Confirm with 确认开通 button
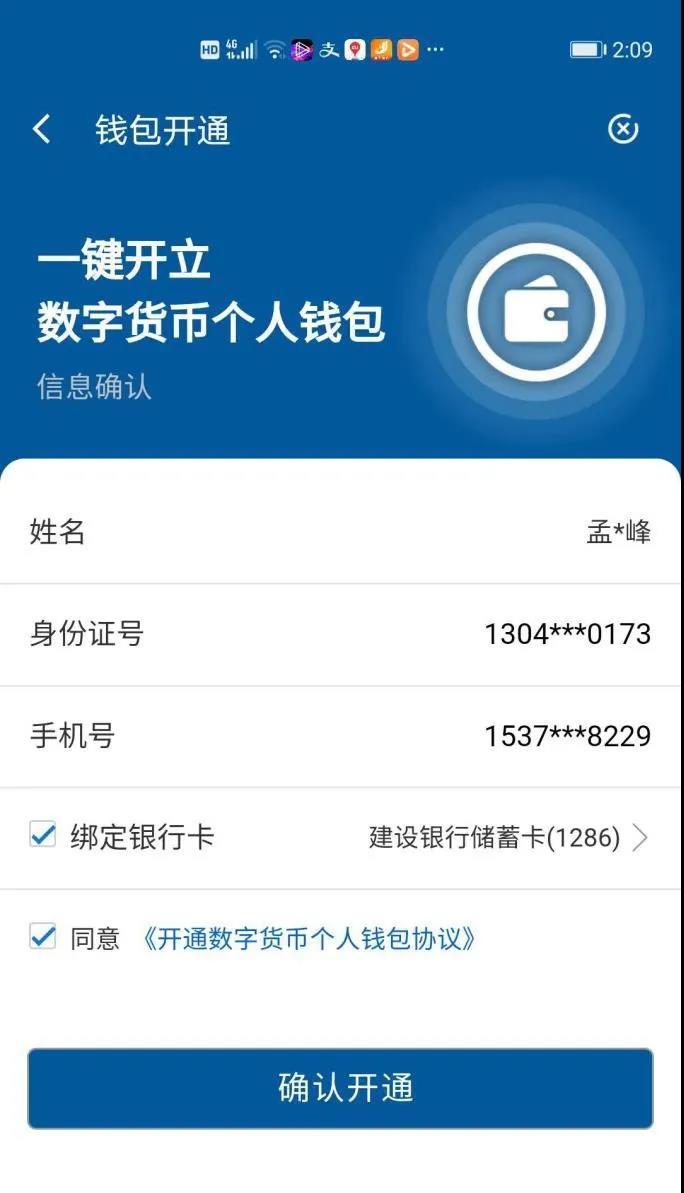The height and width of the screenshot is (1193, 684). pos(340,1088)
